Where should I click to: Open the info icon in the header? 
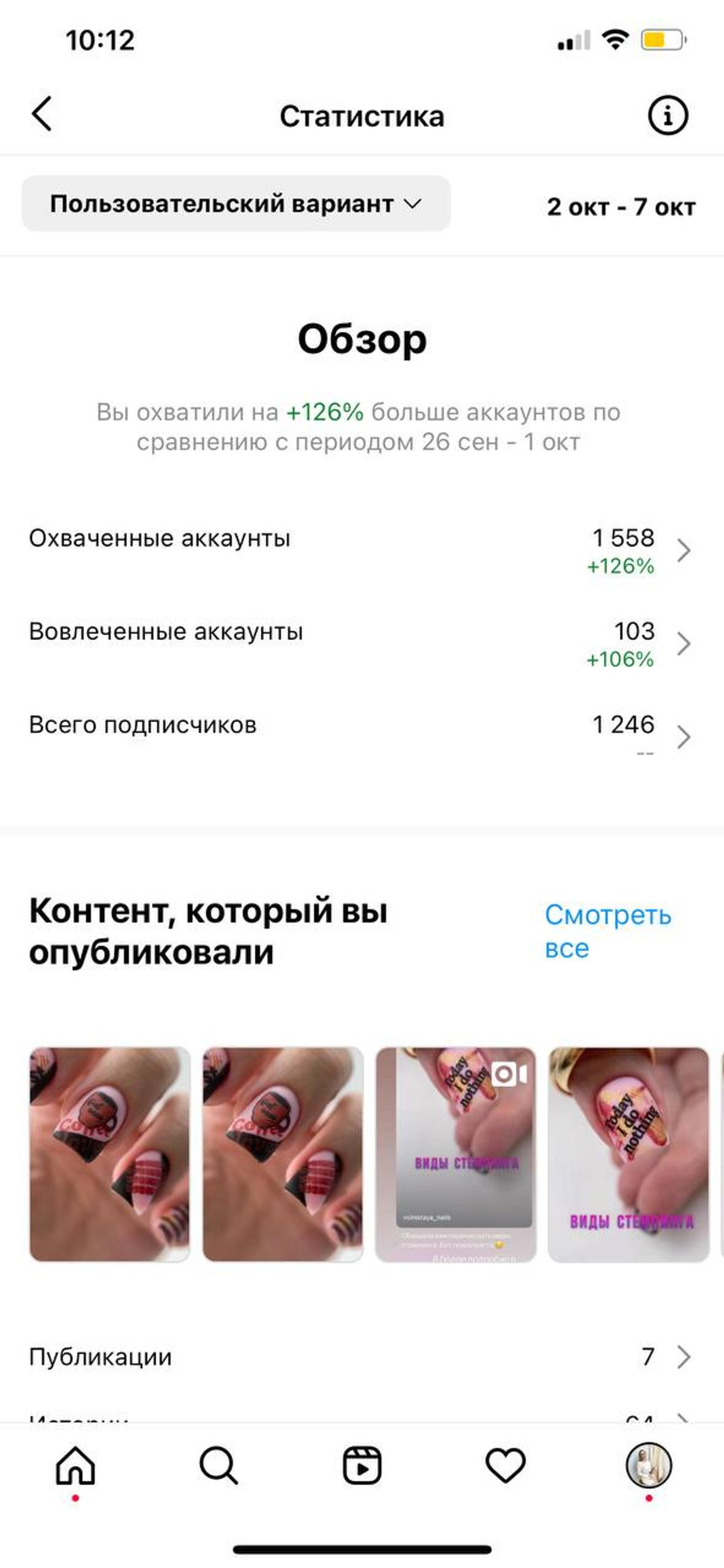[x=668, y=115]
